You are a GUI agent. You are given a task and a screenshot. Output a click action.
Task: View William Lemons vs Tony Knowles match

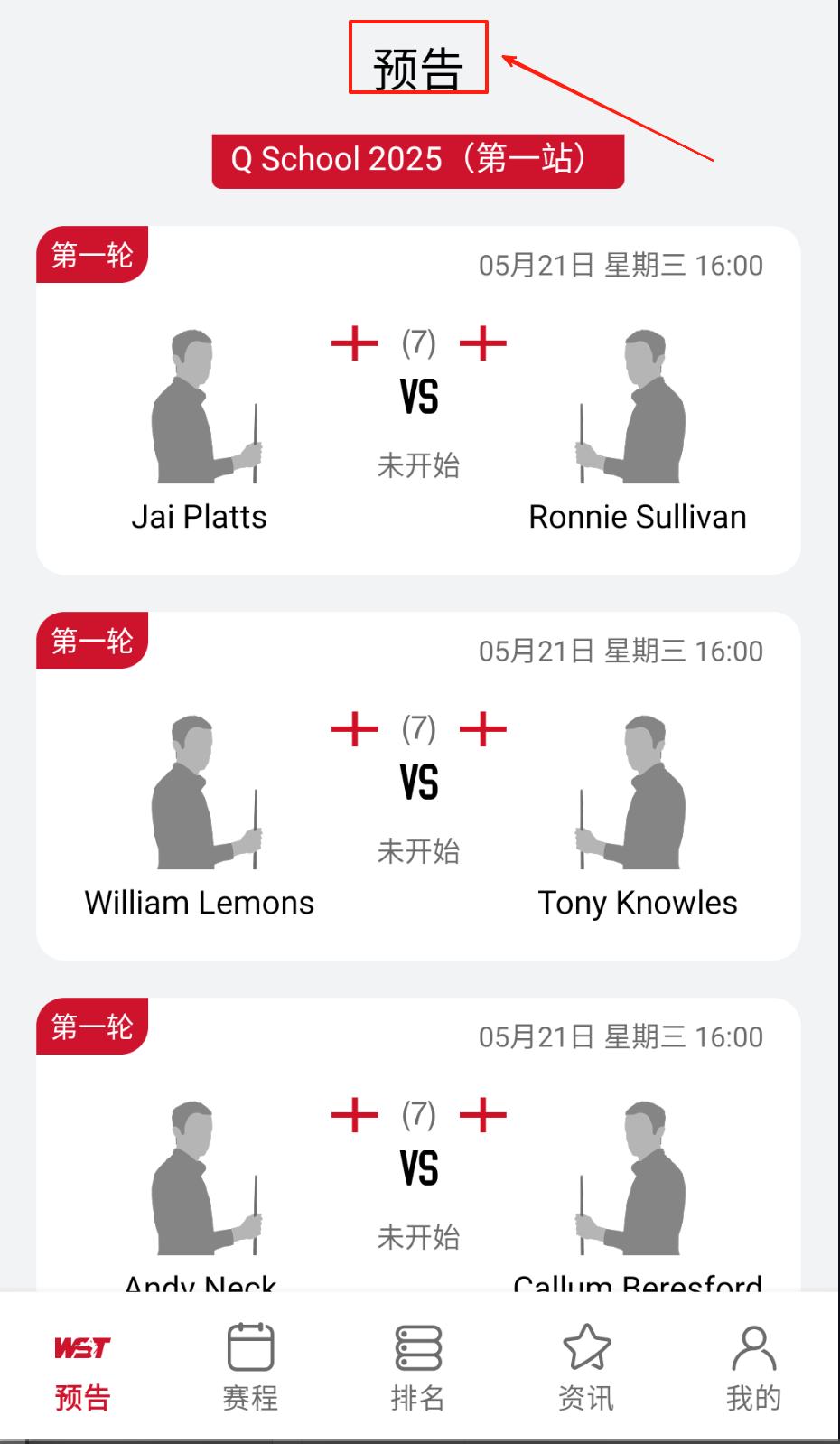[418, 785]
